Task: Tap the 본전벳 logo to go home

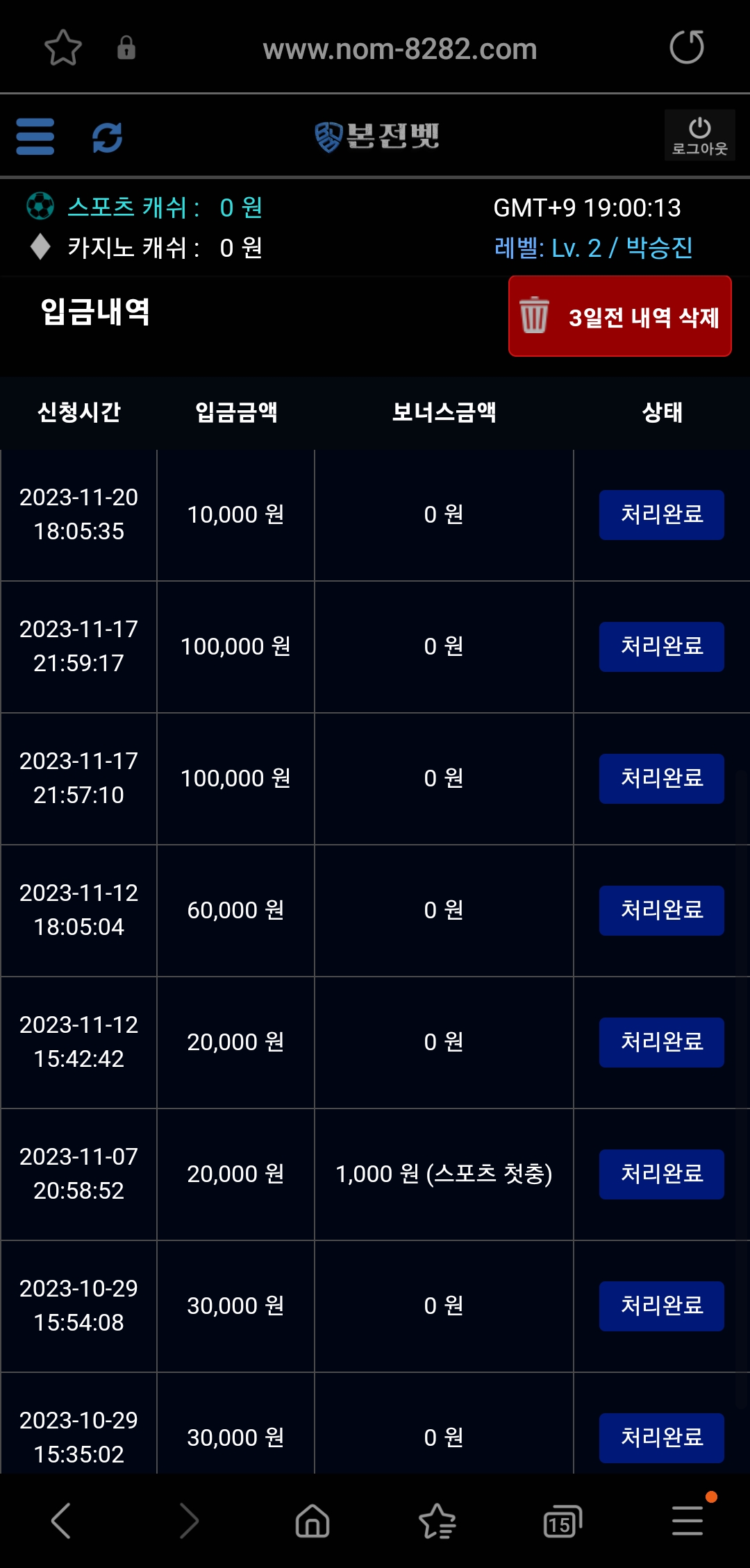Action: [377, 136]
